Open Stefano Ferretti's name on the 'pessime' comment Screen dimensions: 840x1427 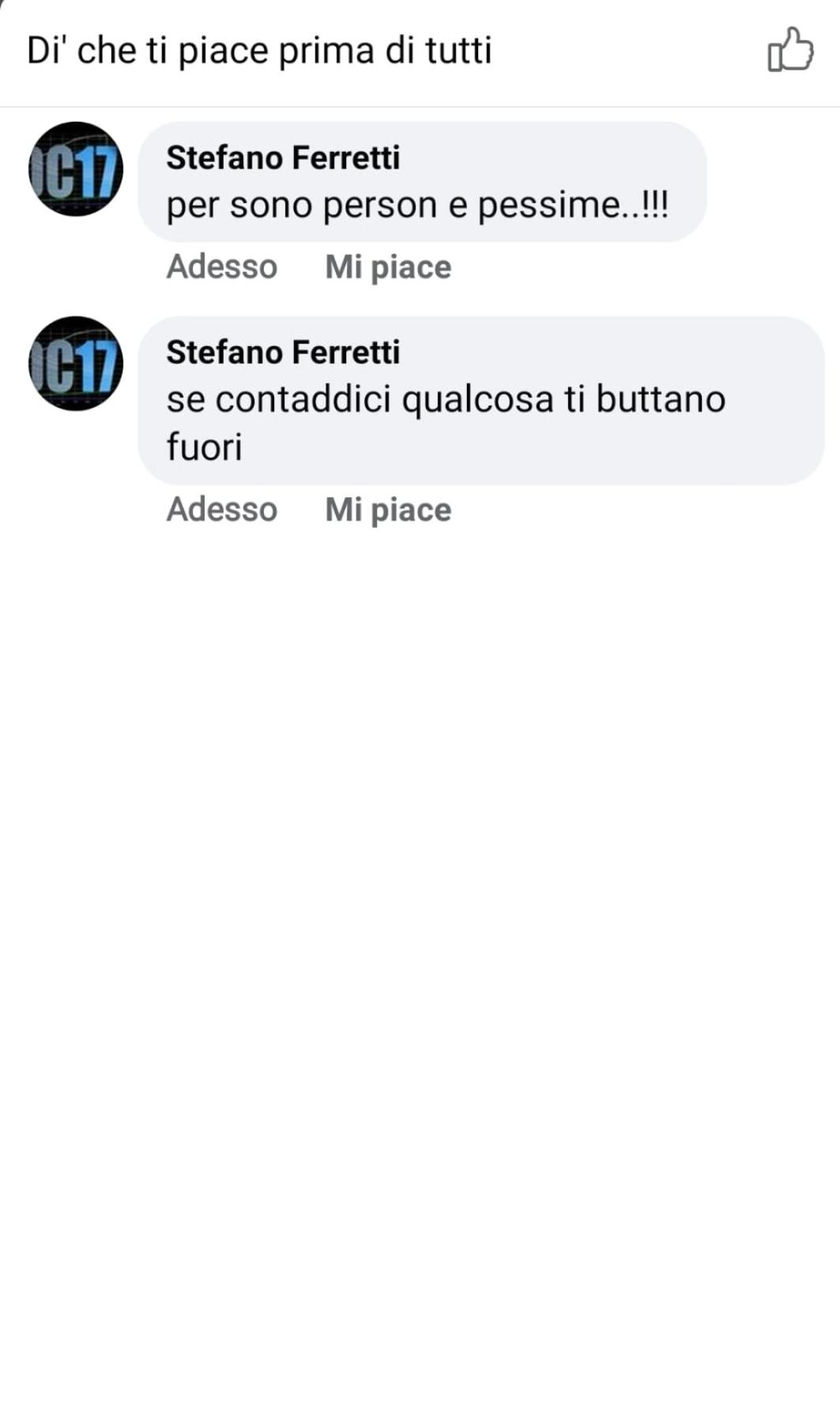283,157
